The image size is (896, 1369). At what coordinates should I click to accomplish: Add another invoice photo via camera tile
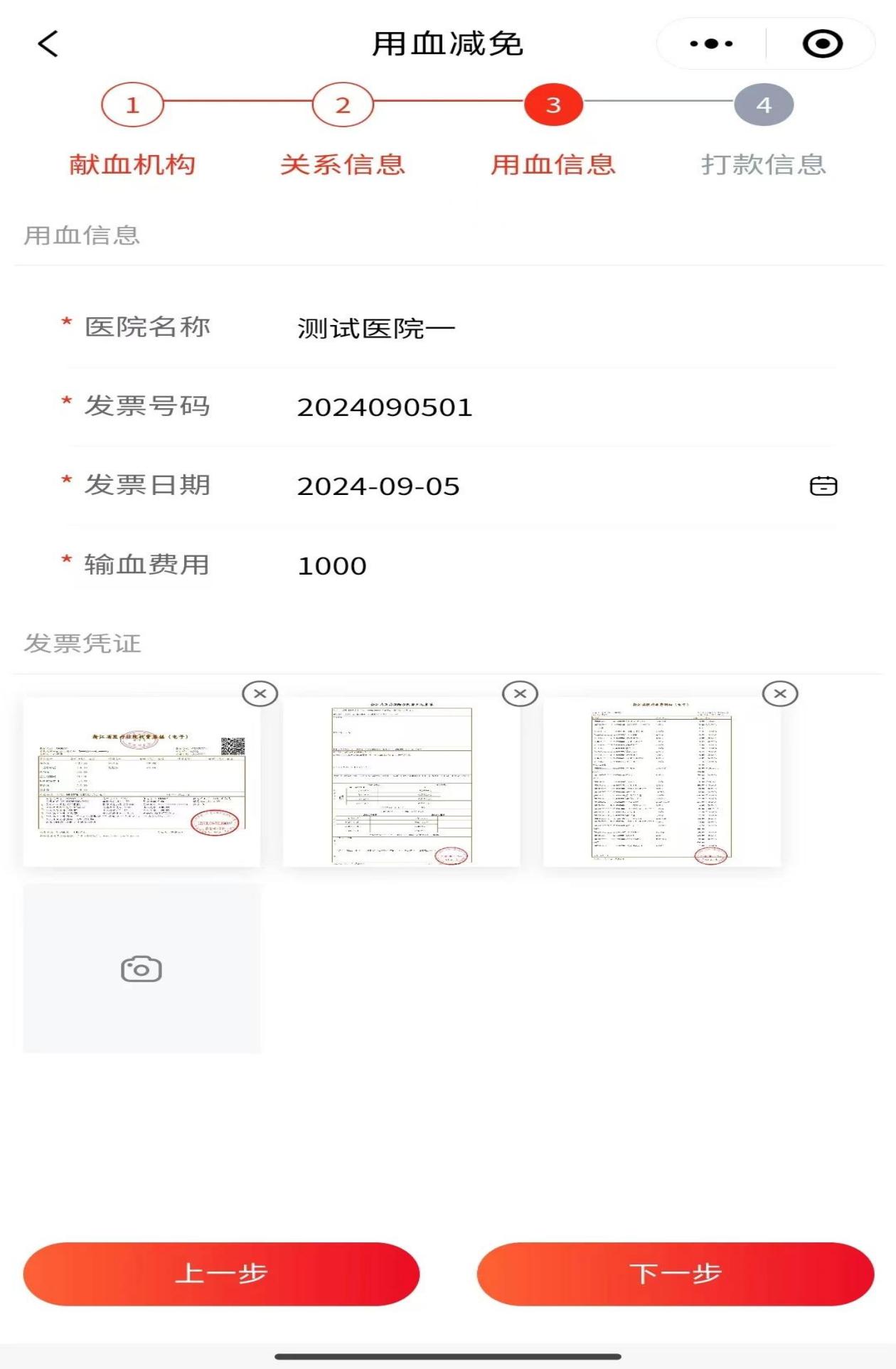(142, 969)
